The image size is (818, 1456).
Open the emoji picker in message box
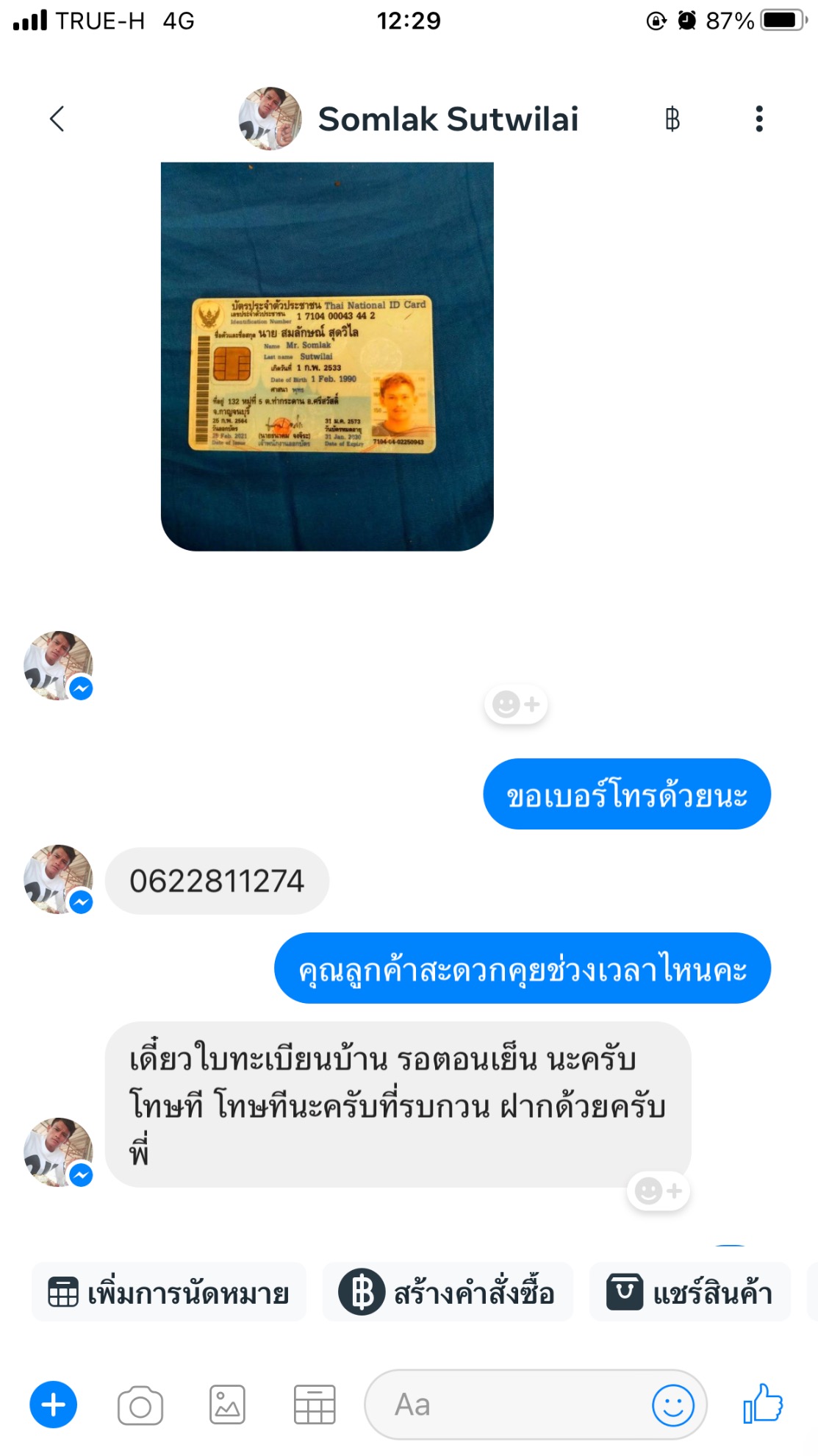672,1405
